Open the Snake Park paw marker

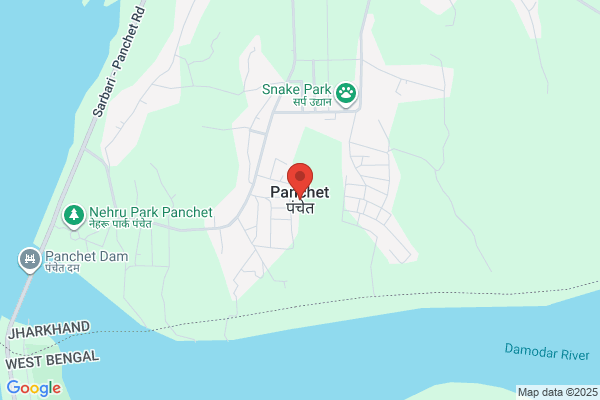(x=346, y=95)
